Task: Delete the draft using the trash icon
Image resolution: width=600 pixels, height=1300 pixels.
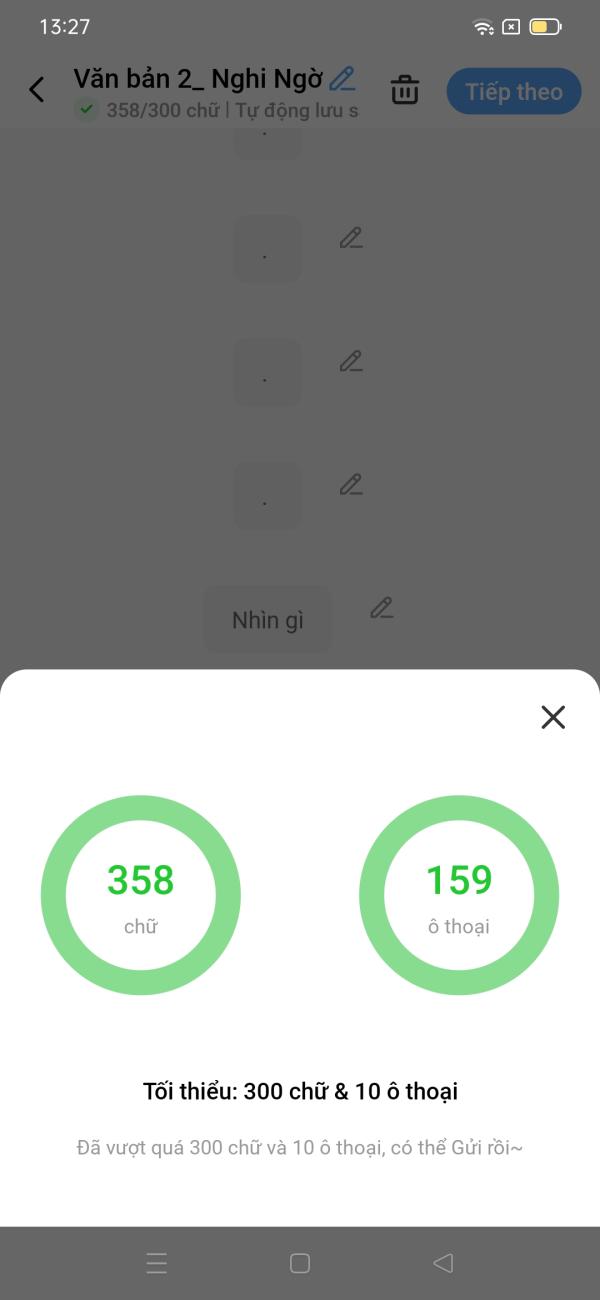Action: pyautogui.click(x=405, y=90)
